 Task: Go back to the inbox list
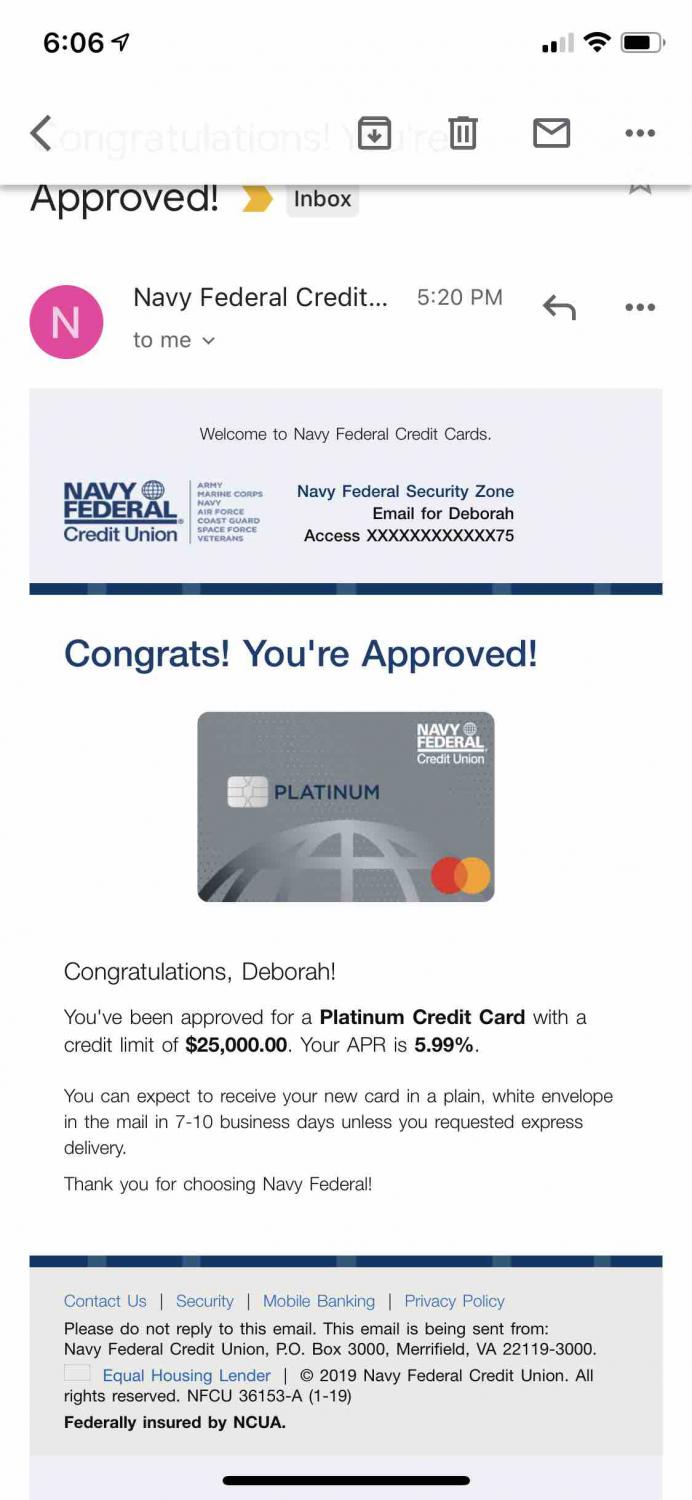coord(40,133)
